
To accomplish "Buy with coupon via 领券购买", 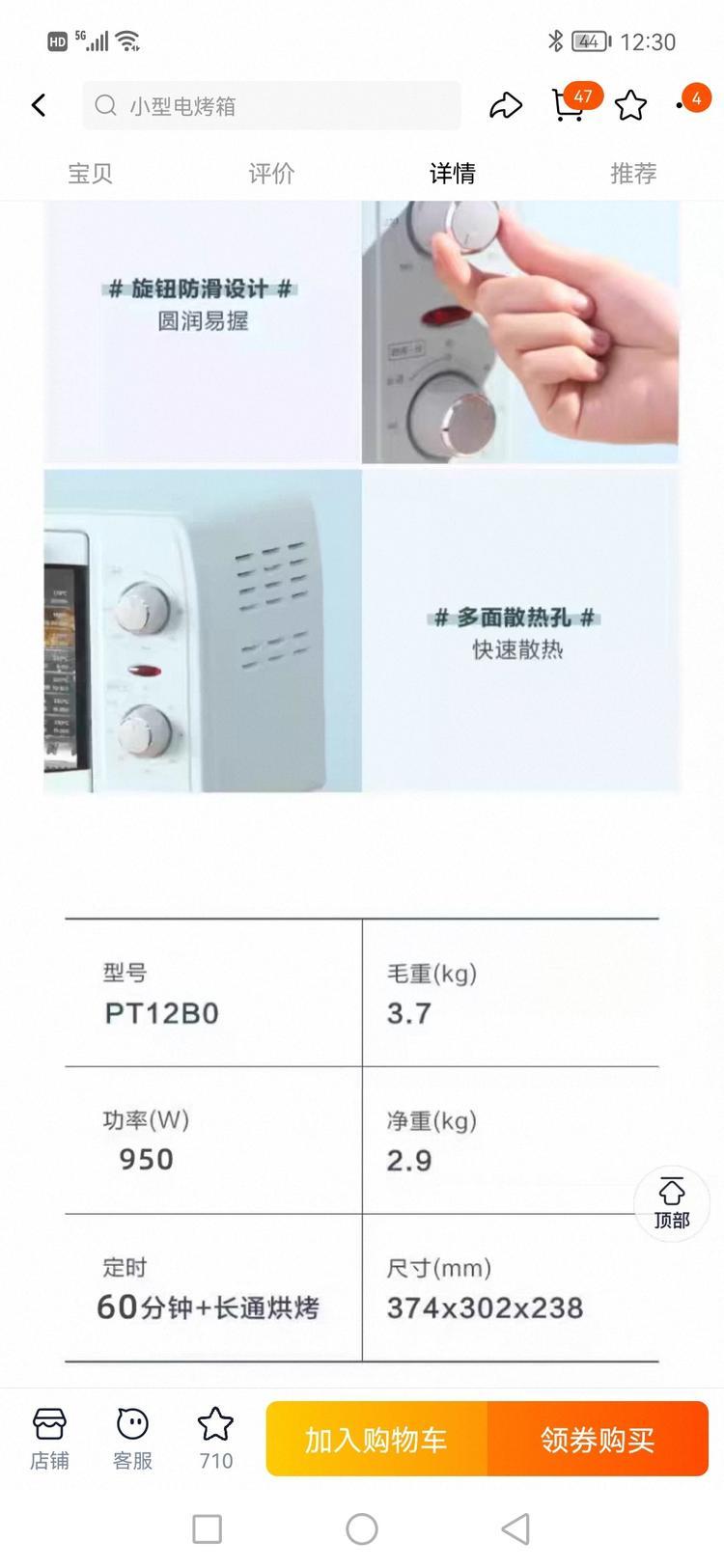I will coord(598,1440).
